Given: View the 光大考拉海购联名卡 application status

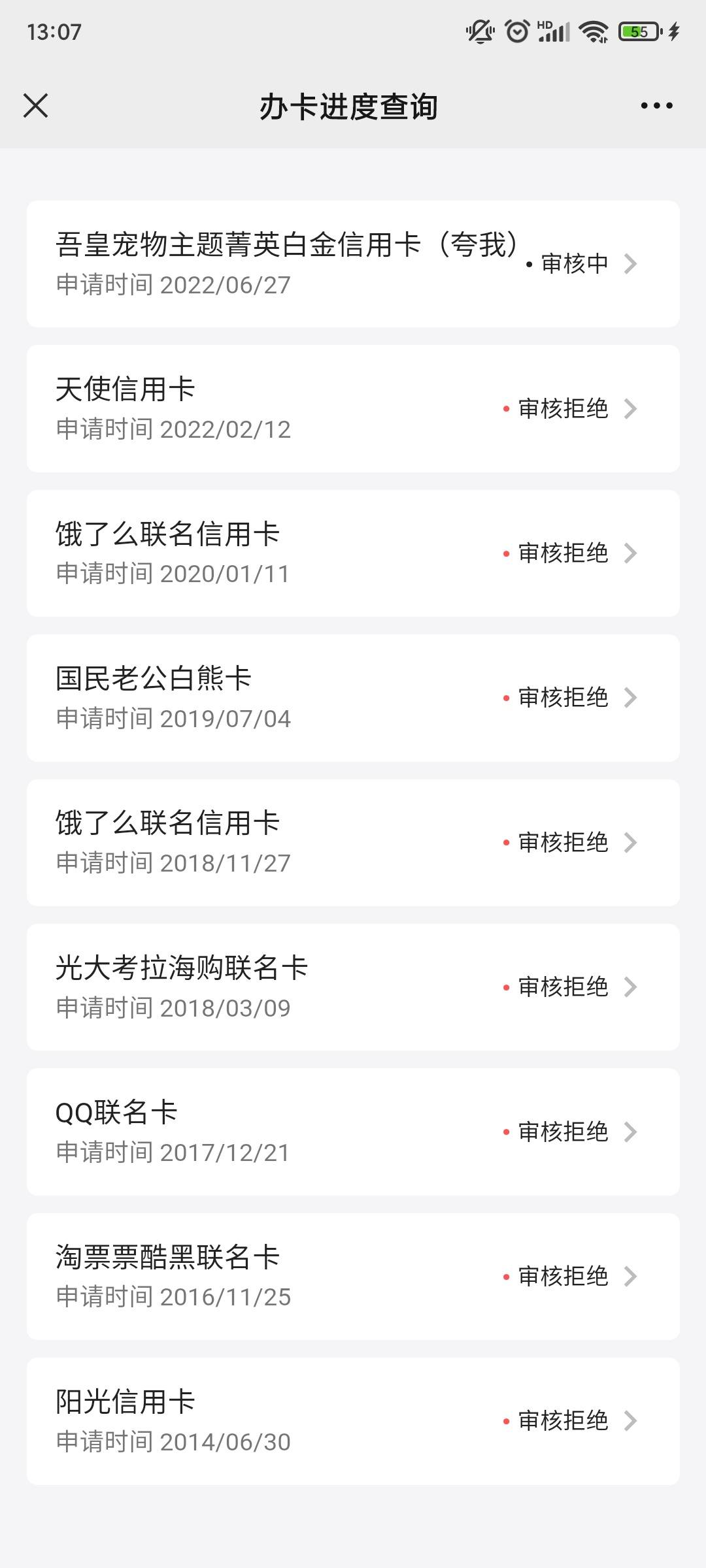Looking at the screenshot, I should 353,987.
